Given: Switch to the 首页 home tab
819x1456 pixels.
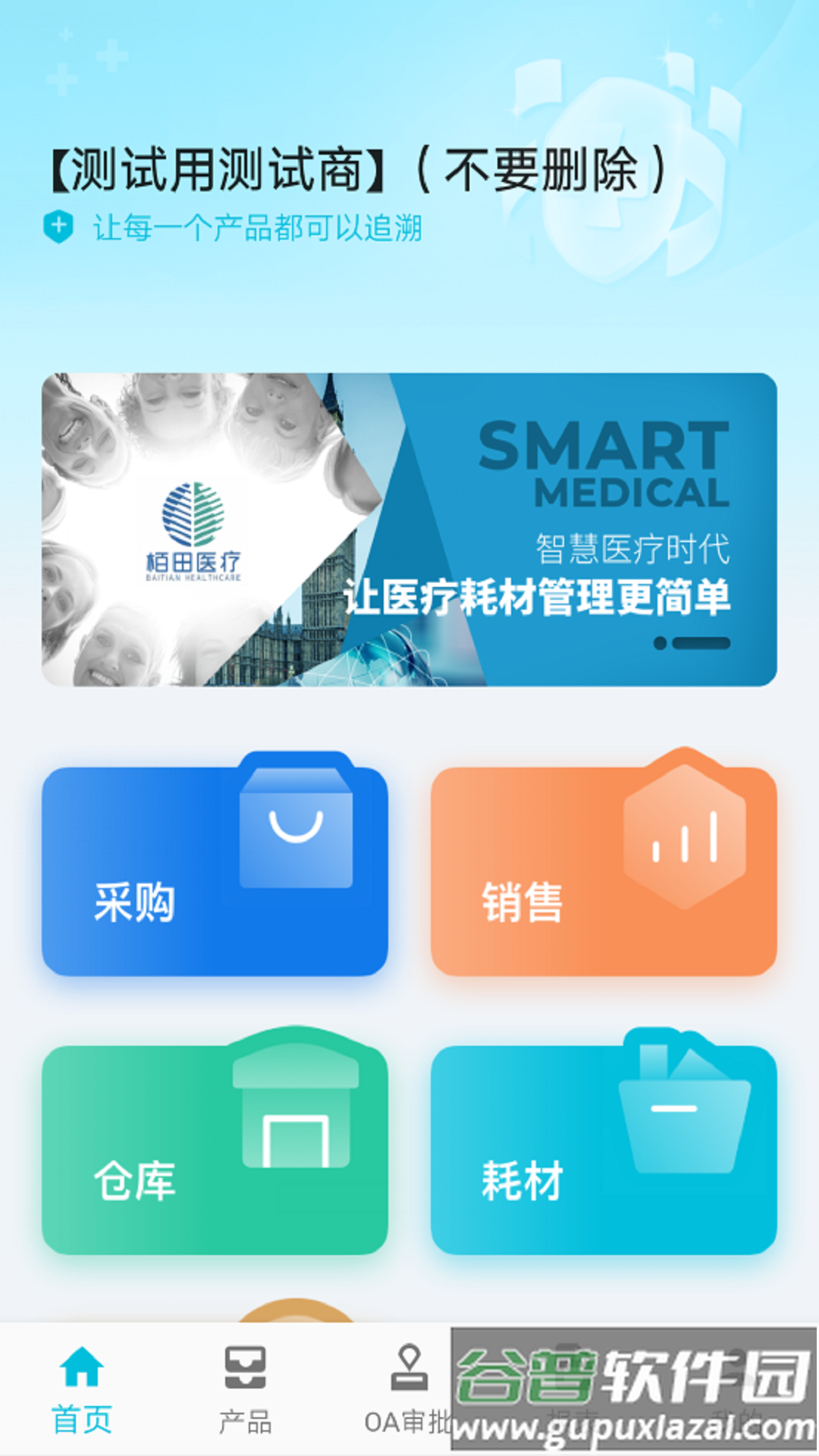Looking at the screenshot, I should pyautogui.click(x=82, y=1389).
